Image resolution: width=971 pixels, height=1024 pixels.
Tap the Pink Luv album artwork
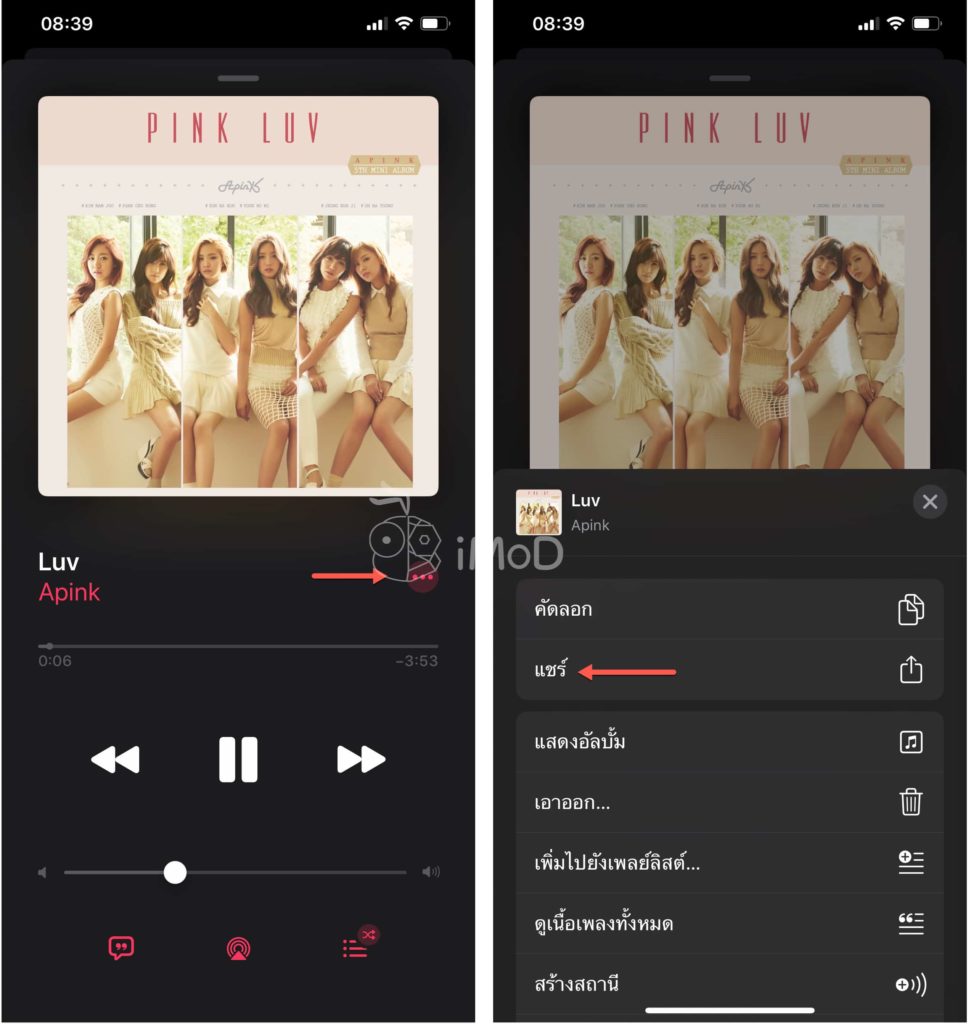(x=239, y=293)
